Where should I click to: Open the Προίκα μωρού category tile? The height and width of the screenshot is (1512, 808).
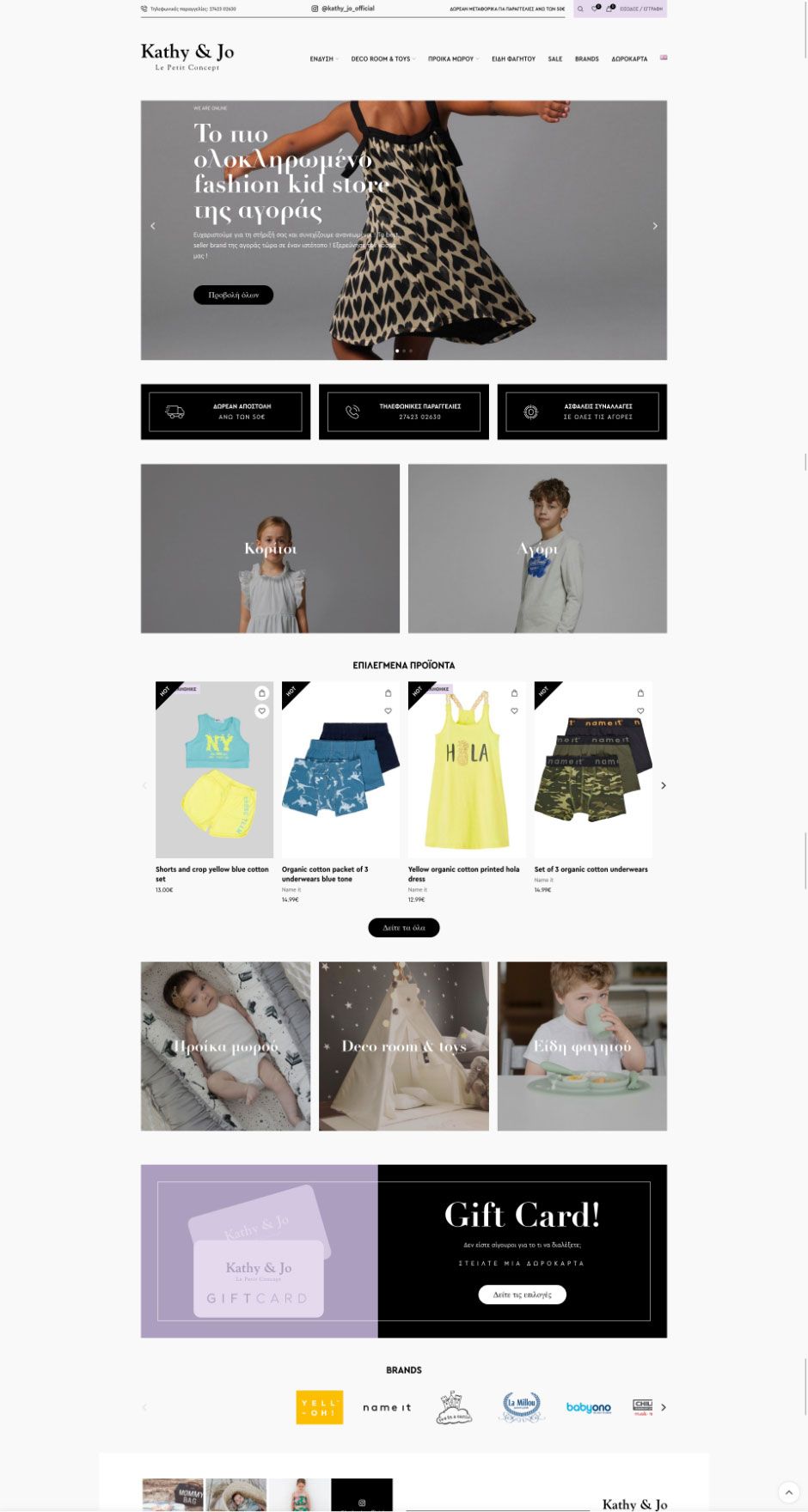click(x=225, y=1046)
